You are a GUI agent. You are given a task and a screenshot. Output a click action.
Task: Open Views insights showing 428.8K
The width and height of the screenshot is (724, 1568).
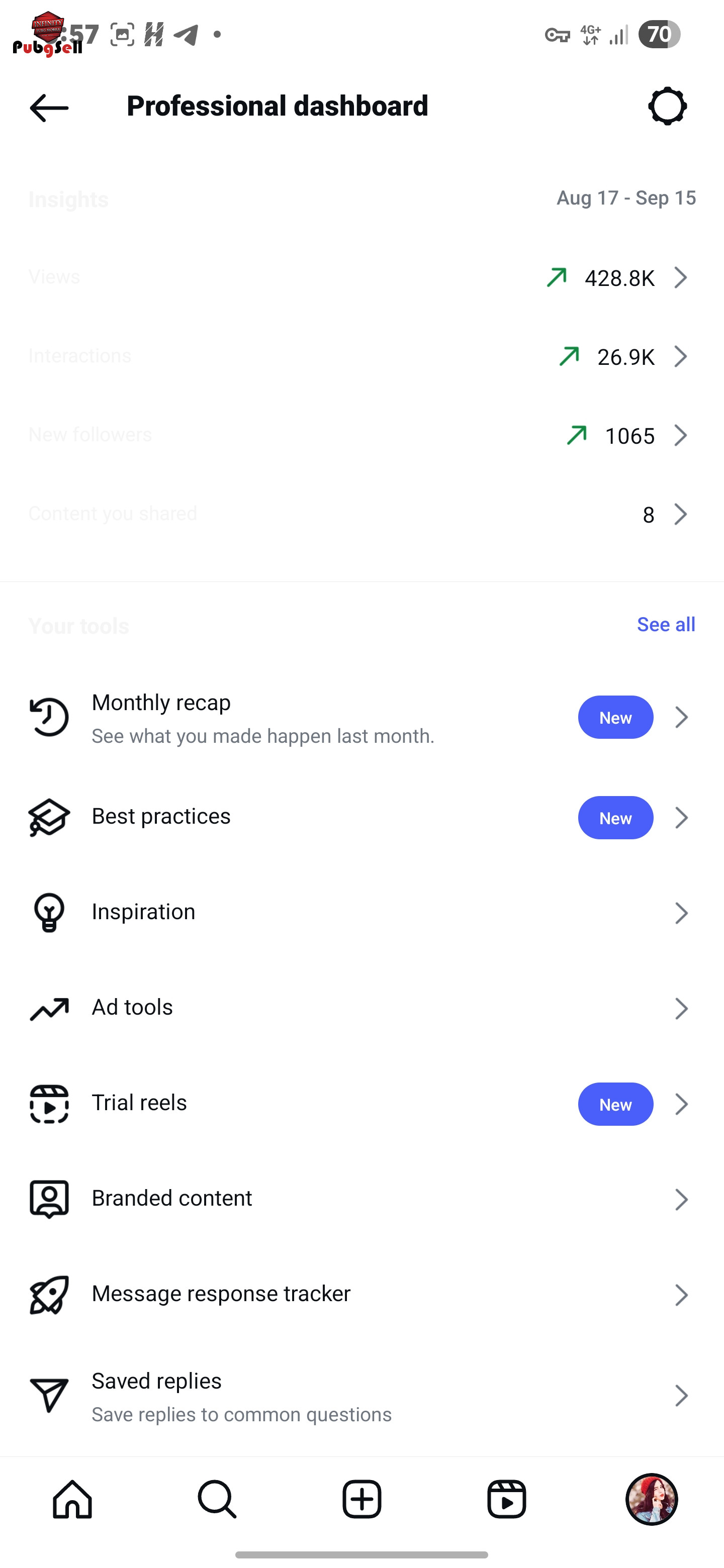pos(361,277)
